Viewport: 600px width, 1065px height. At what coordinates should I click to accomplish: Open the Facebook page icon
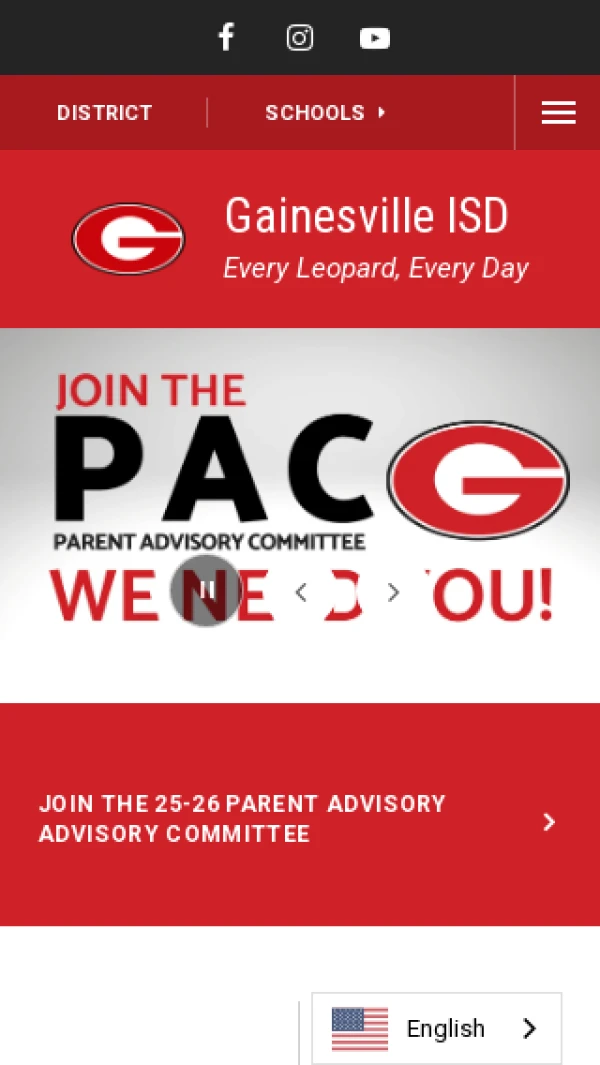point(226,38)
